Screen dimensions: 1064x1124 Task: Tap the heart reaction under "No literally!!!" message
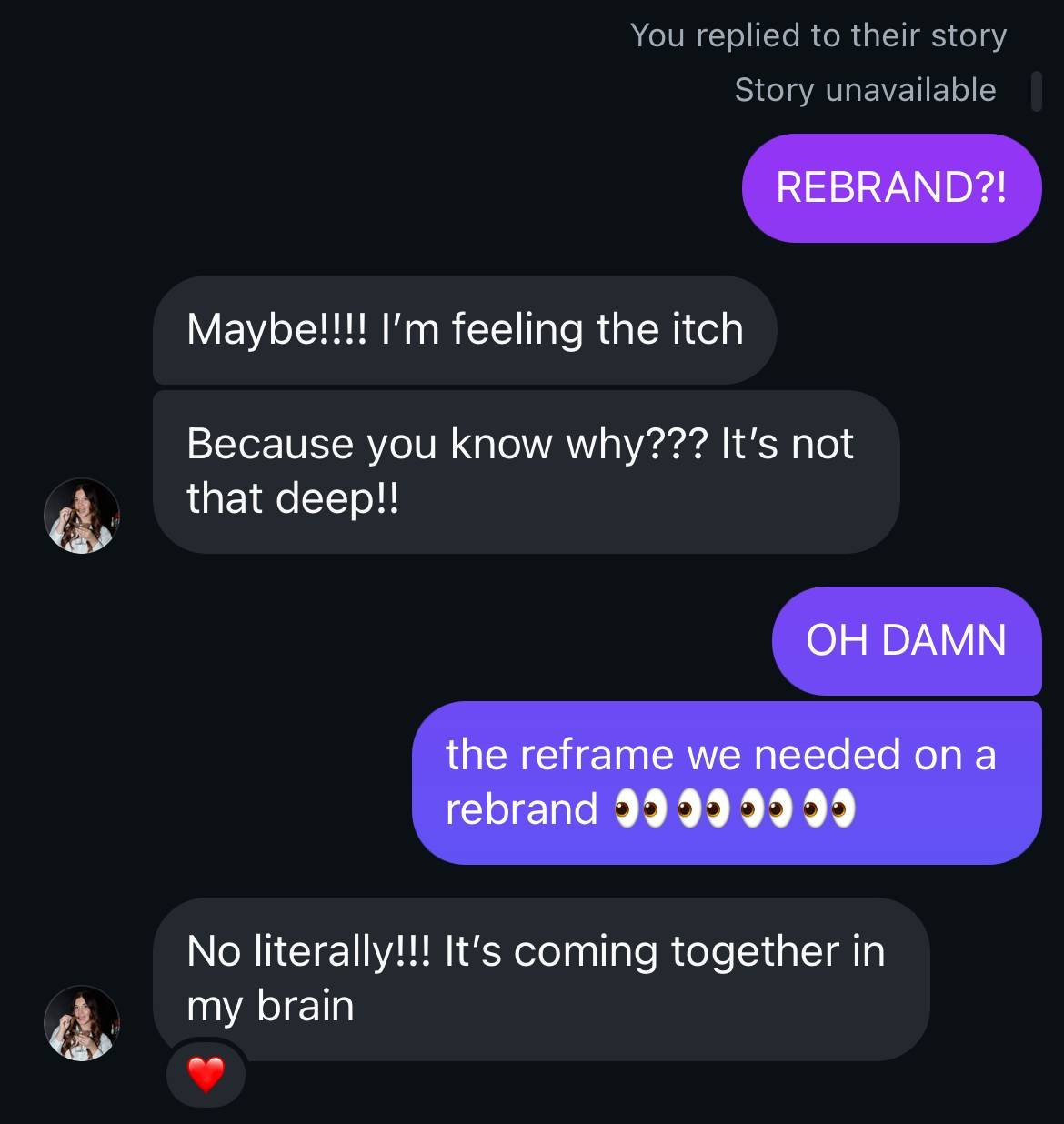tap(206, 1075)
